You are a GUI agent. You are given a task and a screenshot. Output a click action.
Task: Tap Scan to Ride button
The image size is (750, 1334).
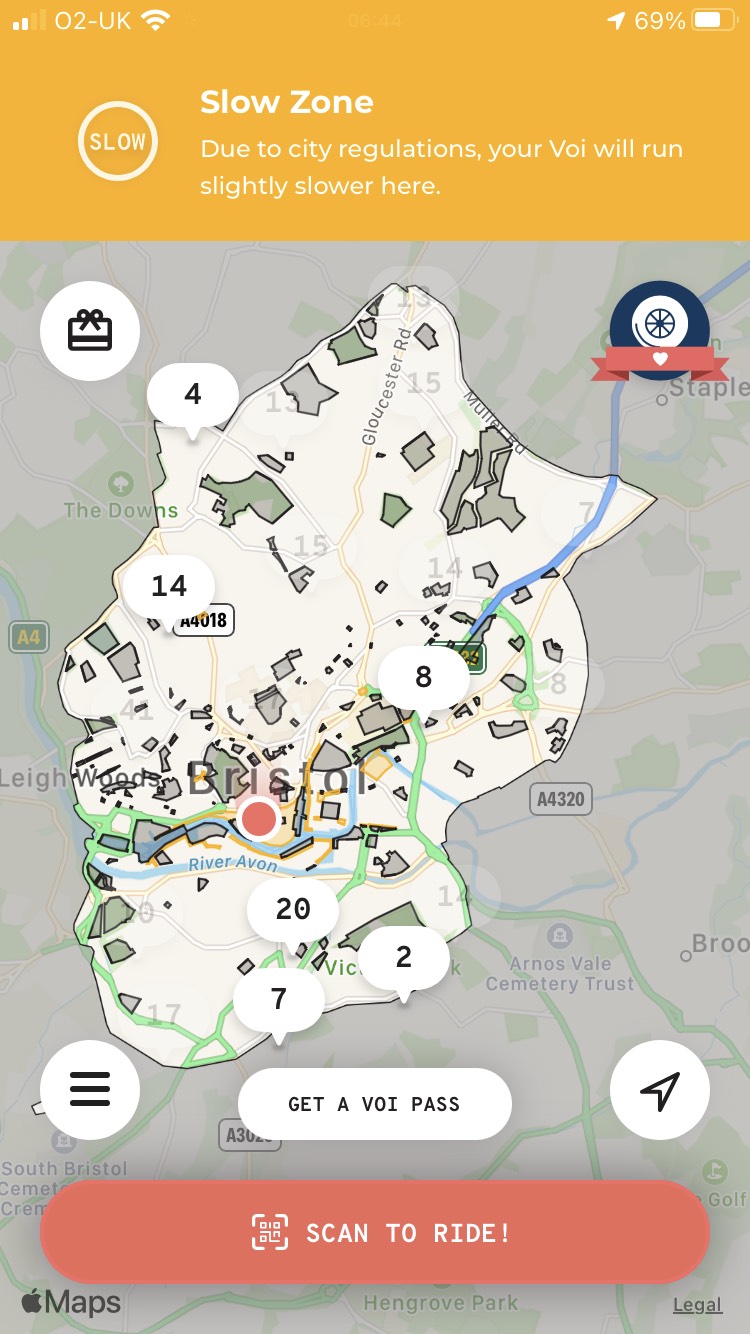coord(375,1232)
